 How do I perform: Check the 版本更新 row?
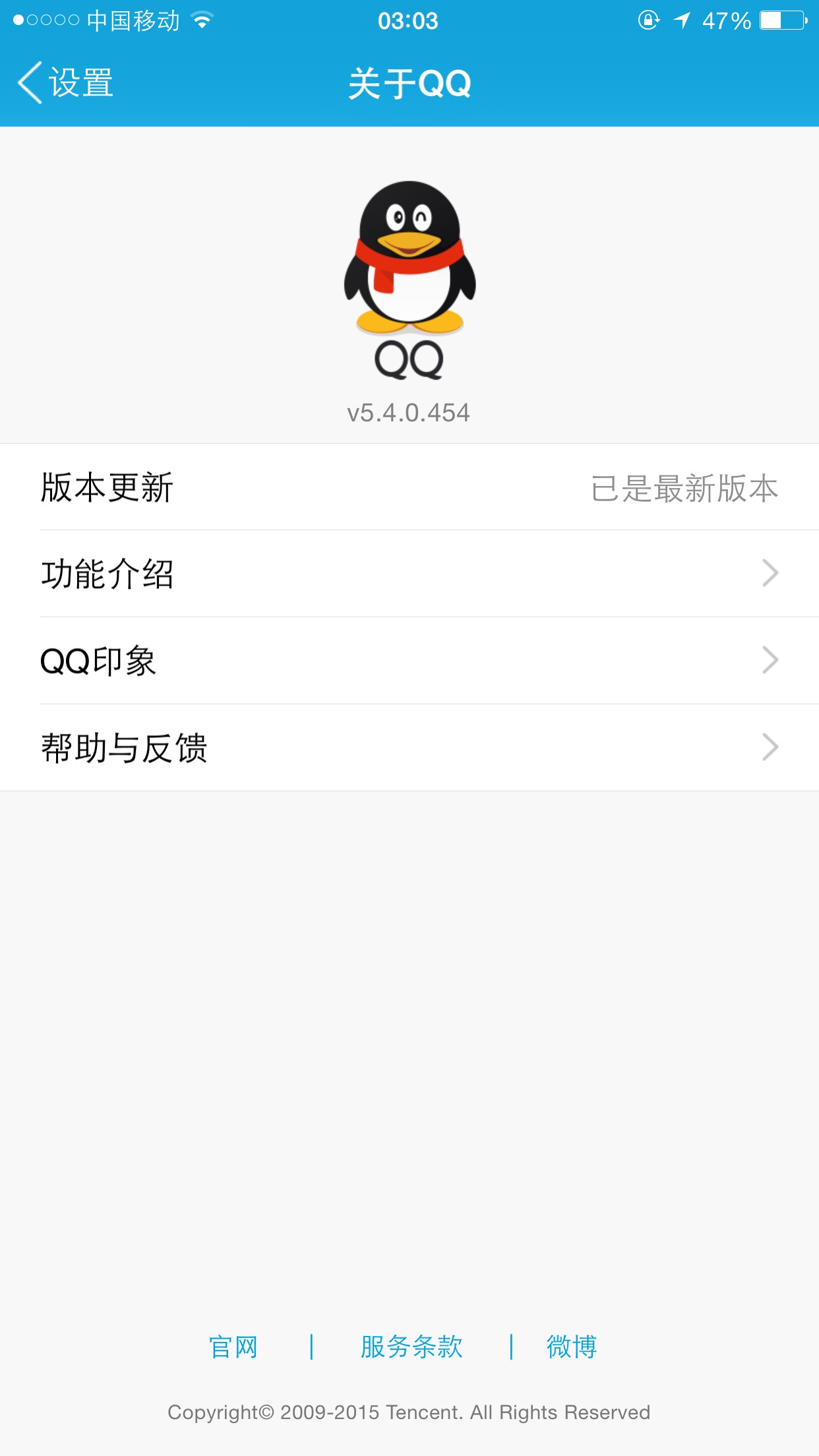tap(409, 487)
